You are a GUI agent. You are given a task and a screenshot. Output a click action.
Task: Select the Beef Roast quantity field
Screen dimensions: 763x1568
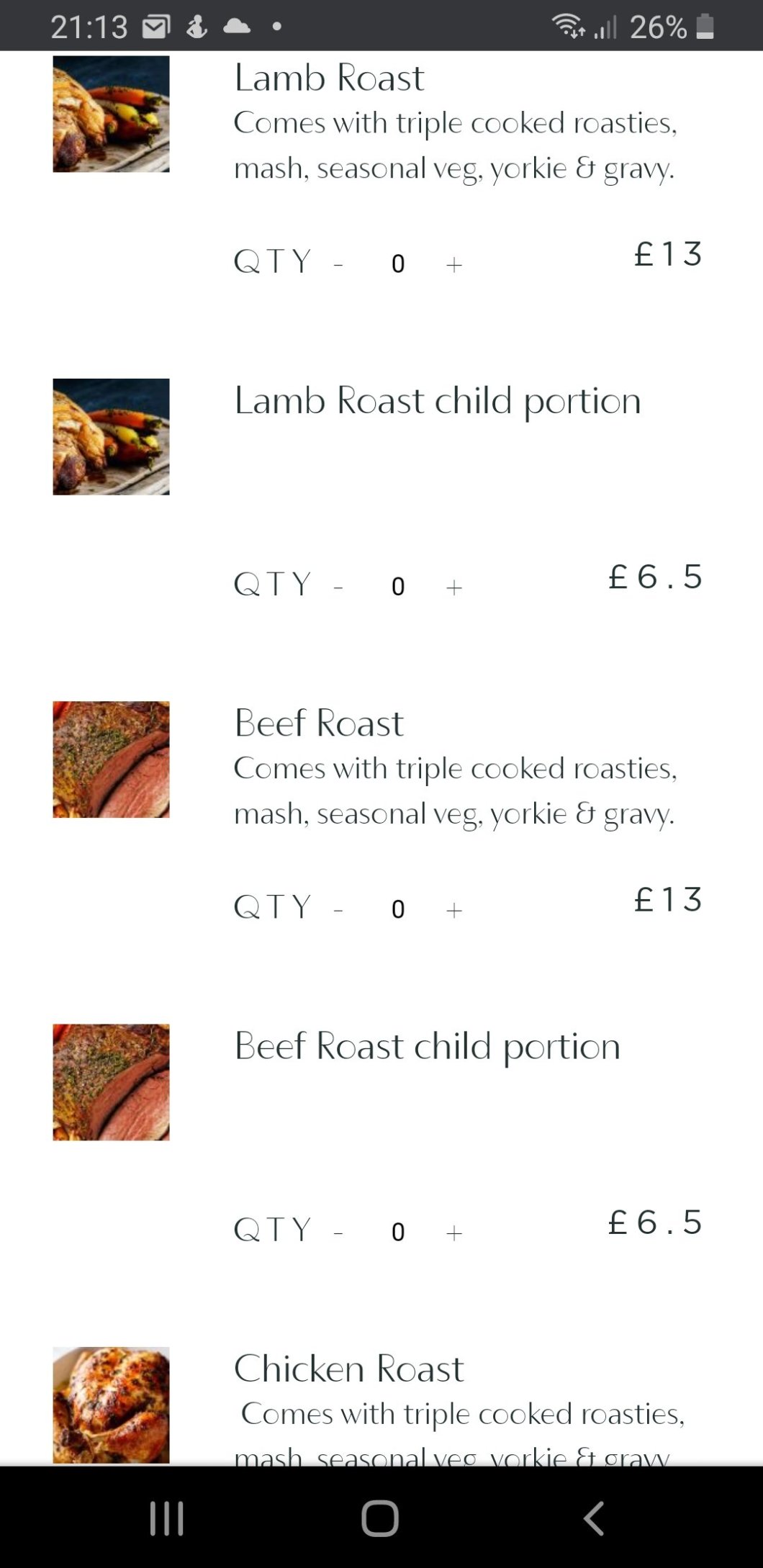398,910
